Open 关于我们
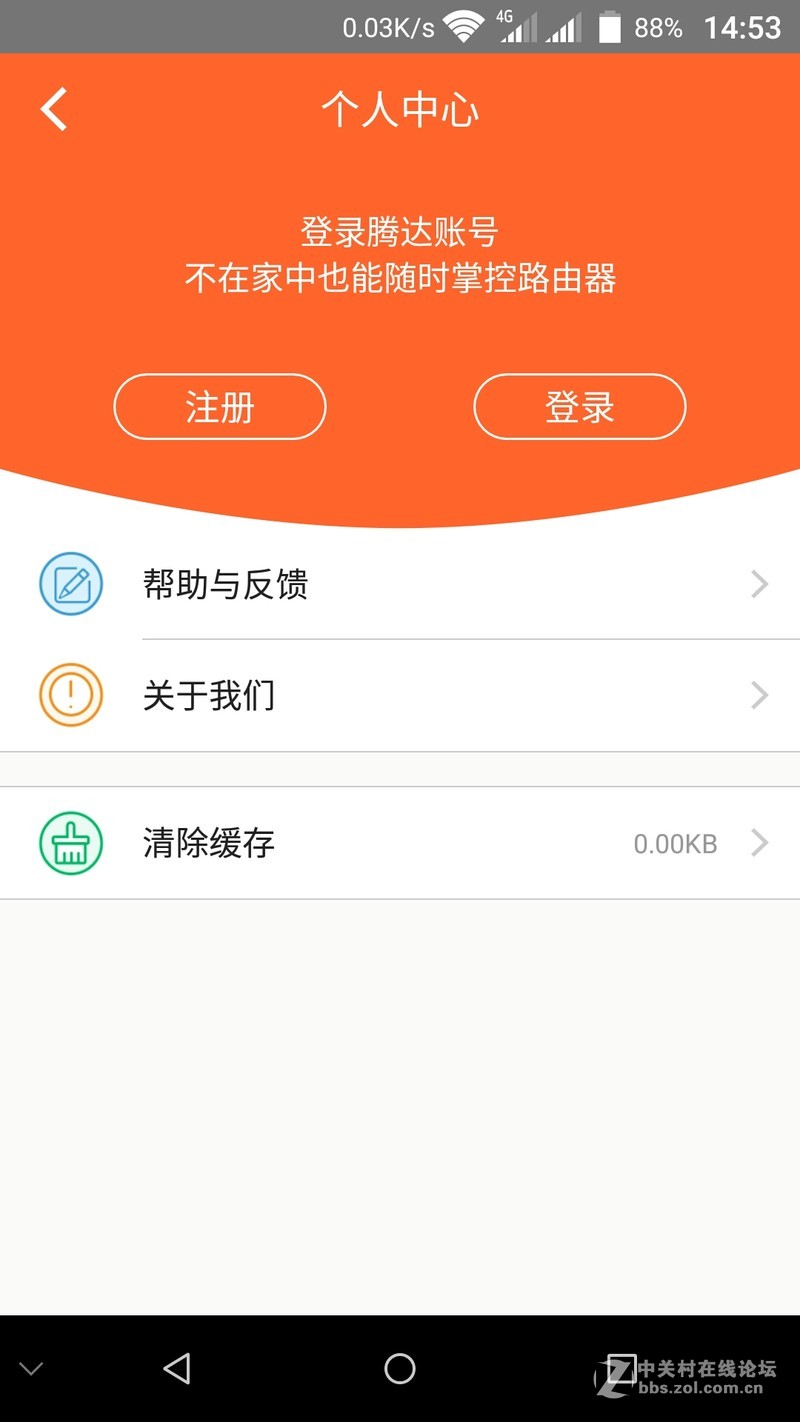The image size is (800, 1422). 400,695
